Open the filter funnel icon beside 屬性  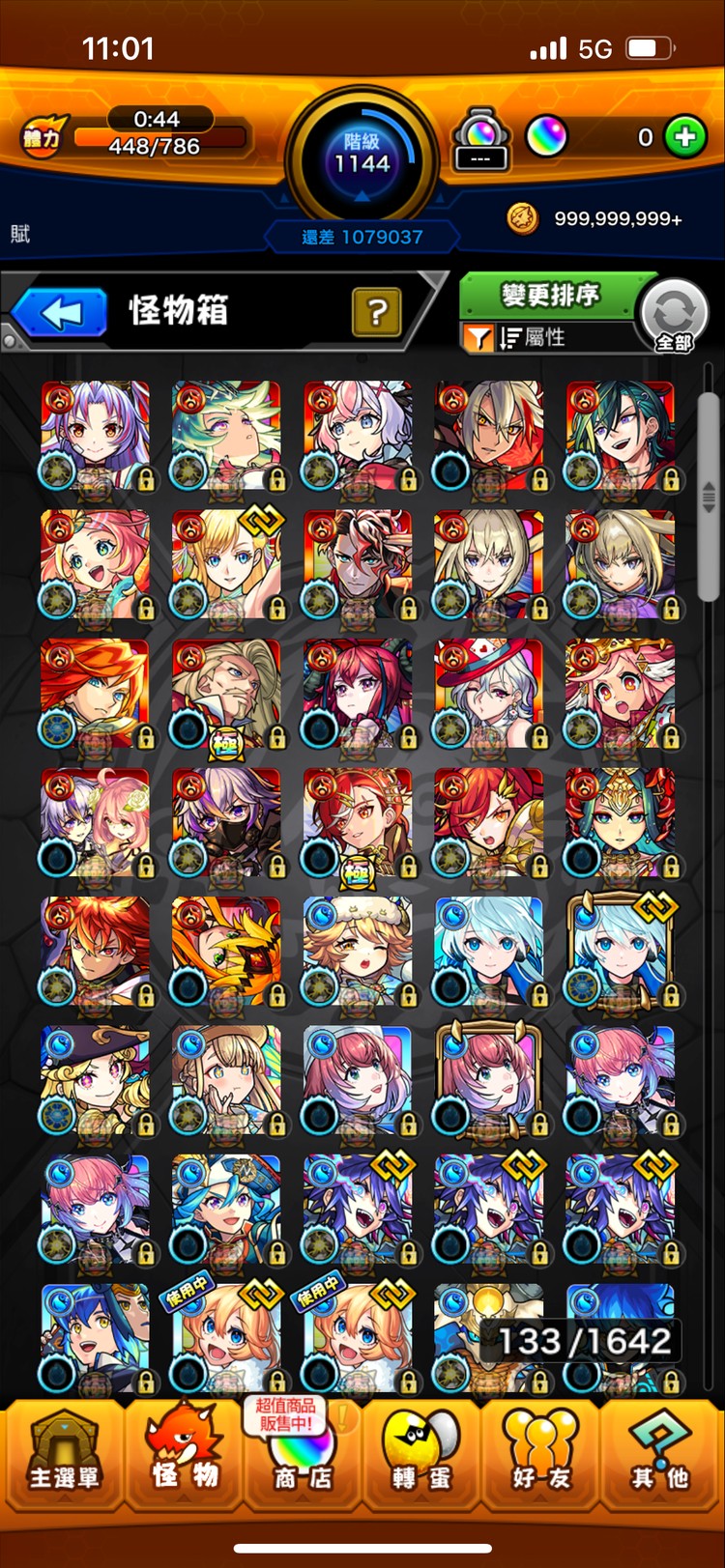478,337
